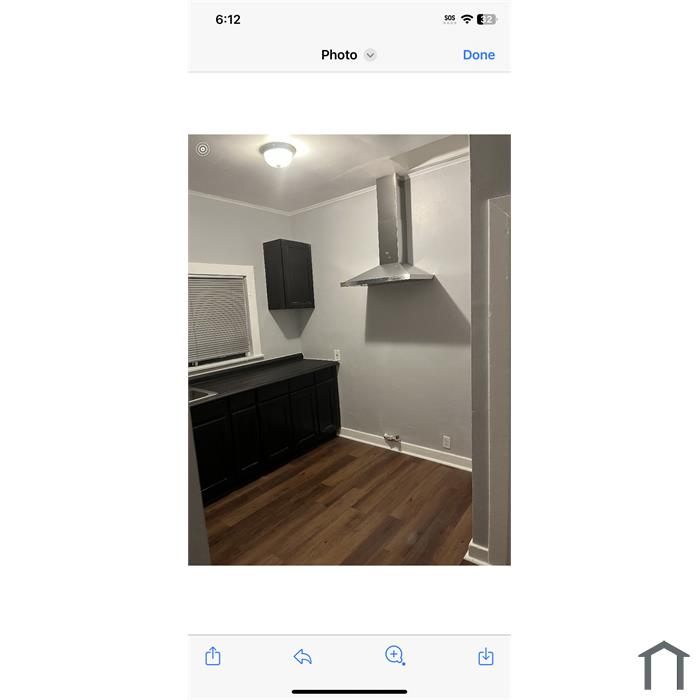
Task: Tap Done to close the photo
Action: [x=478, y=55]
